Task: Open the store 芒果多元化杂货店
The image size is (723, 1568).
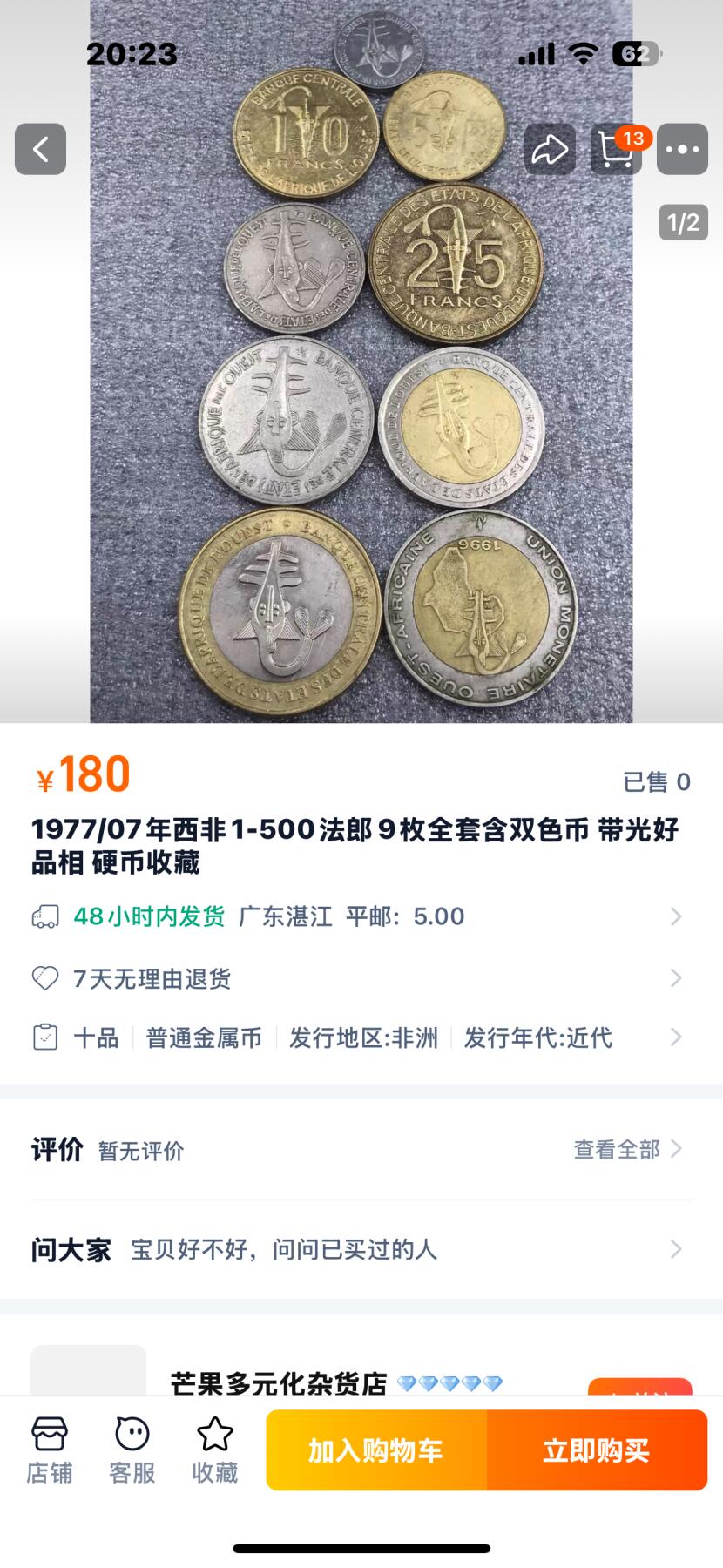Action: click(x=279, y=1382)
